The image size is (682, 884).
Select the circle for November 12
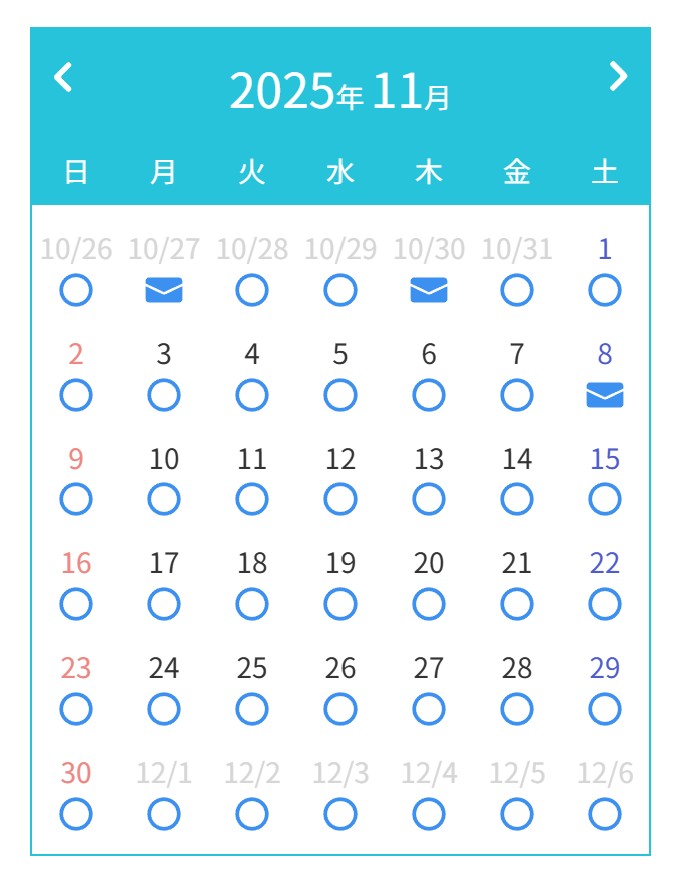341,499
